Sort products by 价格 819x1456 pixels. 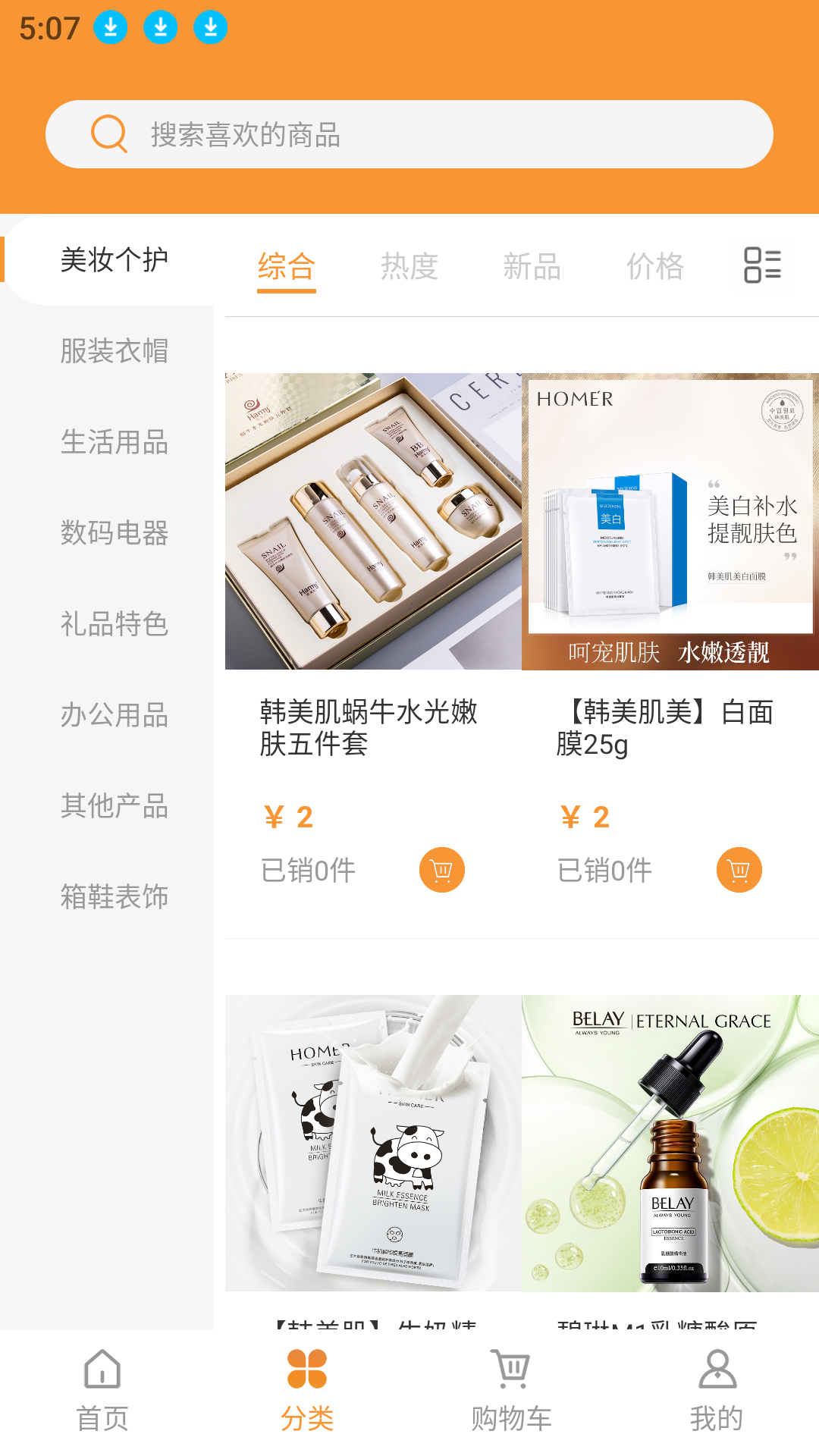pyautogui.click(x=656, y=265)
